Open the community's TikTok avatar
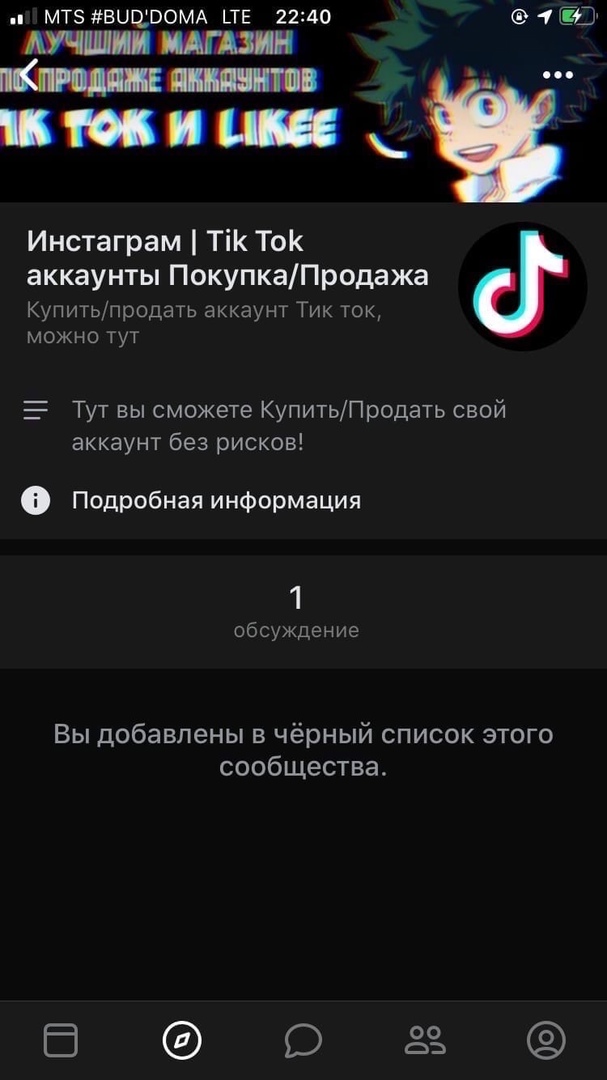Viewport: 607px width, 1080px height. [x=522, y=286]
